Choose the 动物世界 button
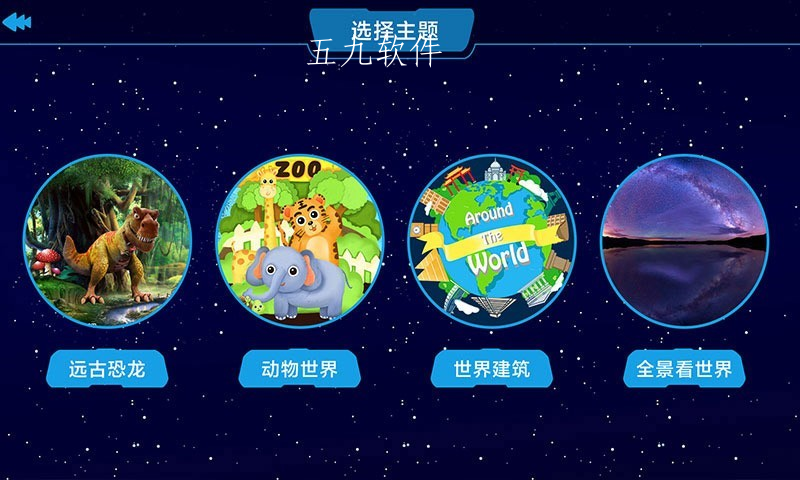 pos(299,370)
